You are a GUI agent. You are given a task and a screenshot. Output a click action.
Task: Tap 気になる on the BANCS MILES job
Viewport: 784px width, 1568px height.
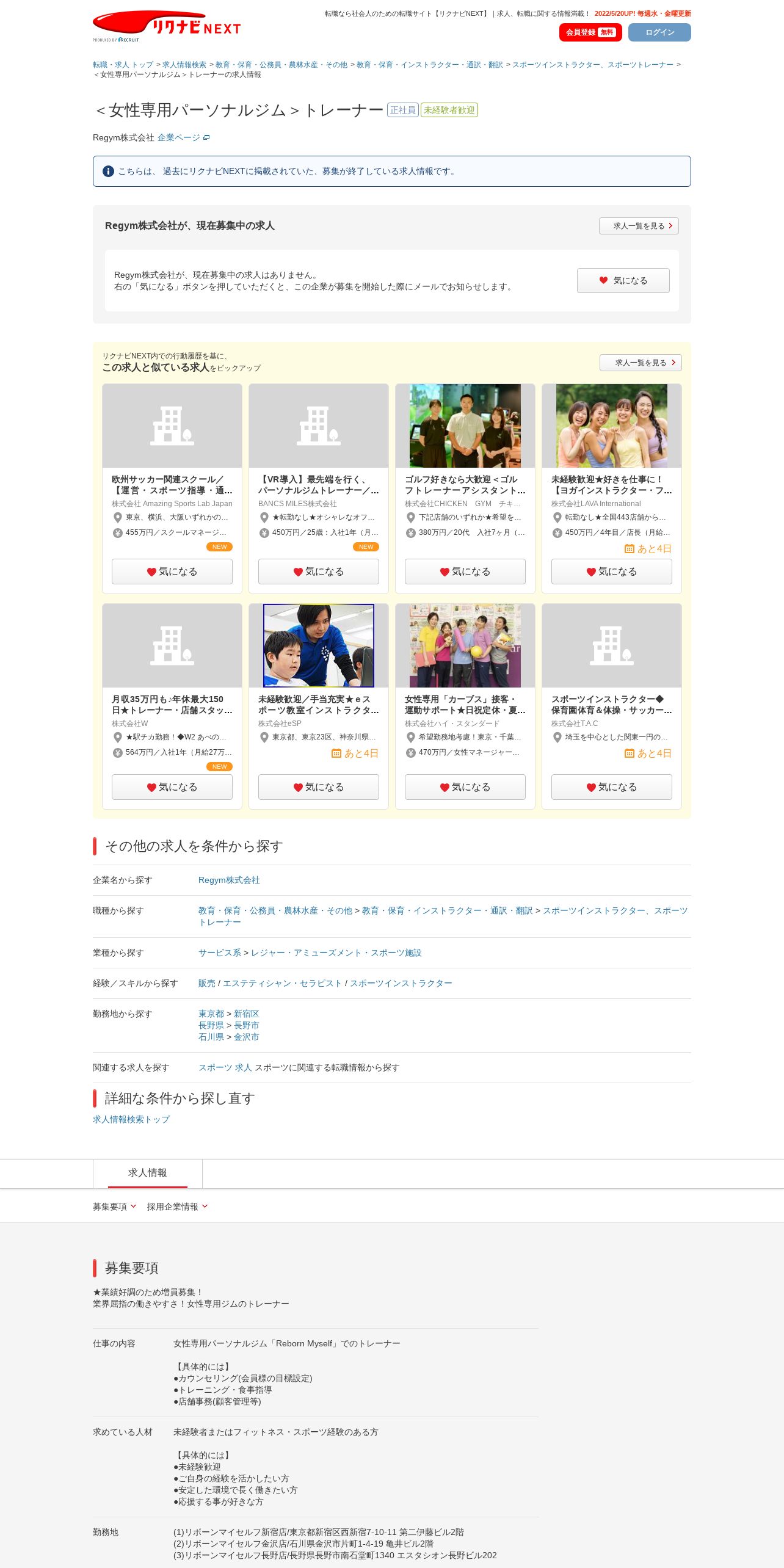[x=318, y=572]
